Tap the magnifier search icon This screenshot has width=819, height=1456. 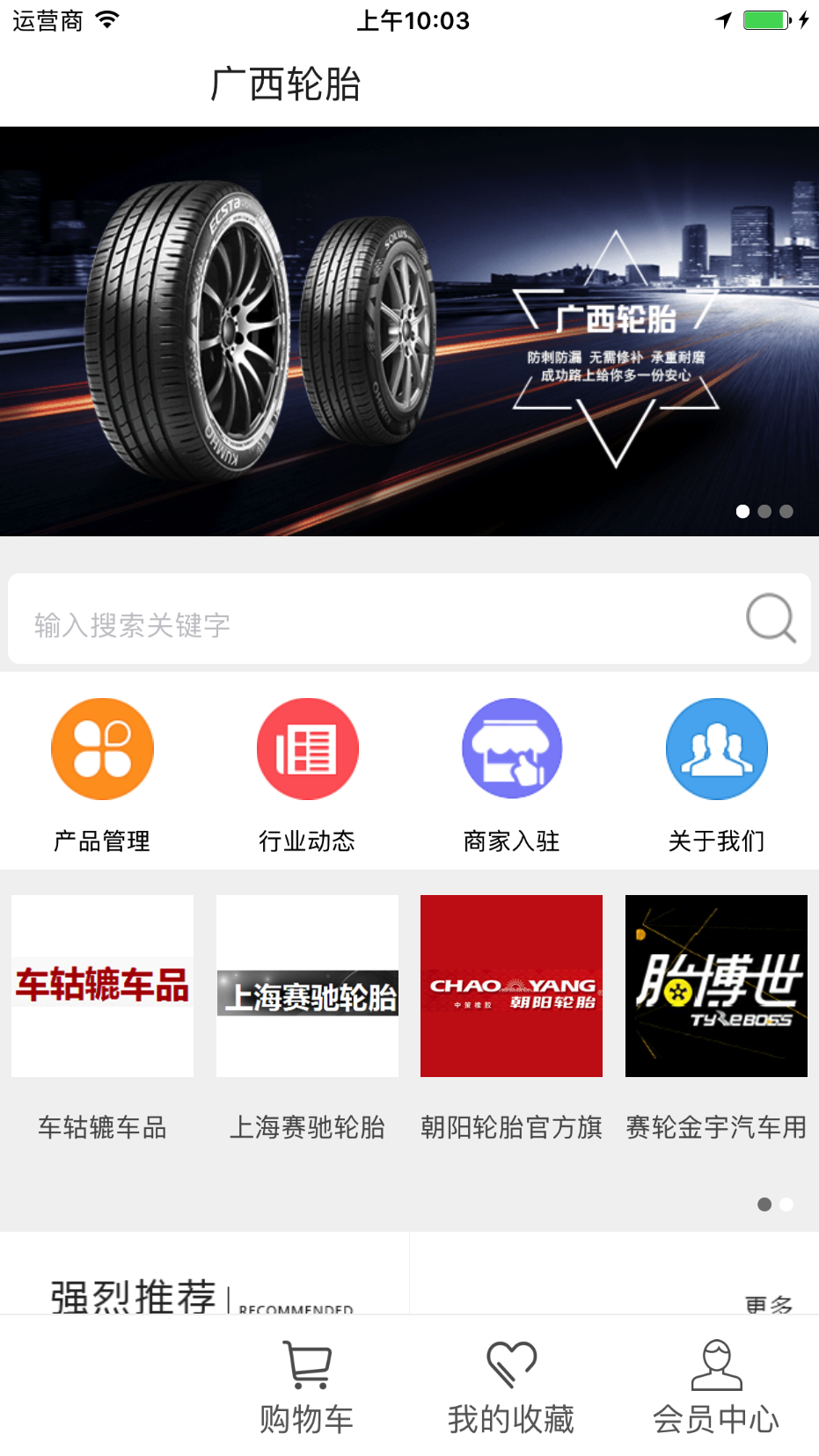(771, 618)
